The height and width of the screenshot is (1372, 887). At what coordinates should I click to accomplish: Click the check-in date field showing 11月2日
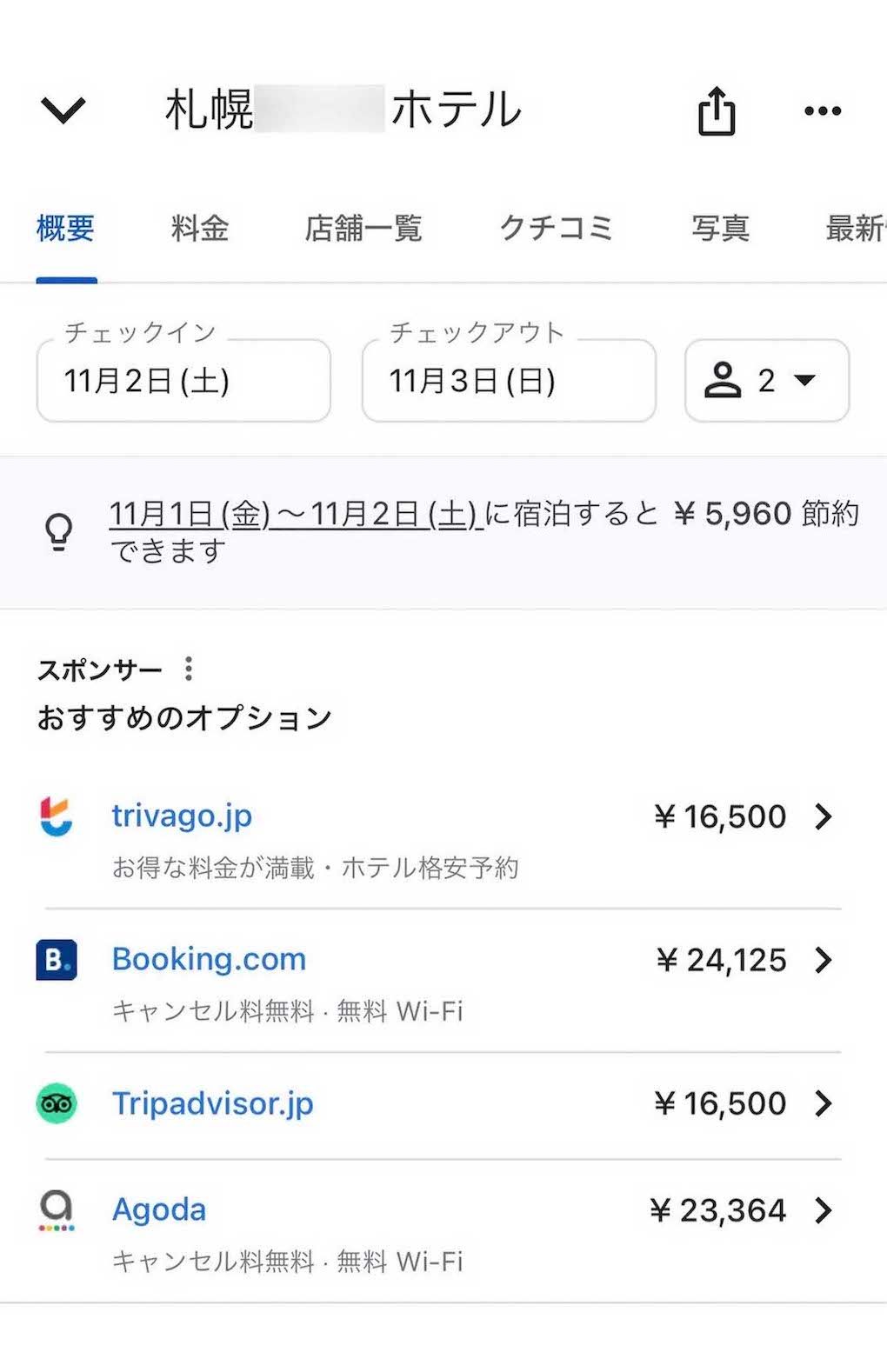coord(183,380)
